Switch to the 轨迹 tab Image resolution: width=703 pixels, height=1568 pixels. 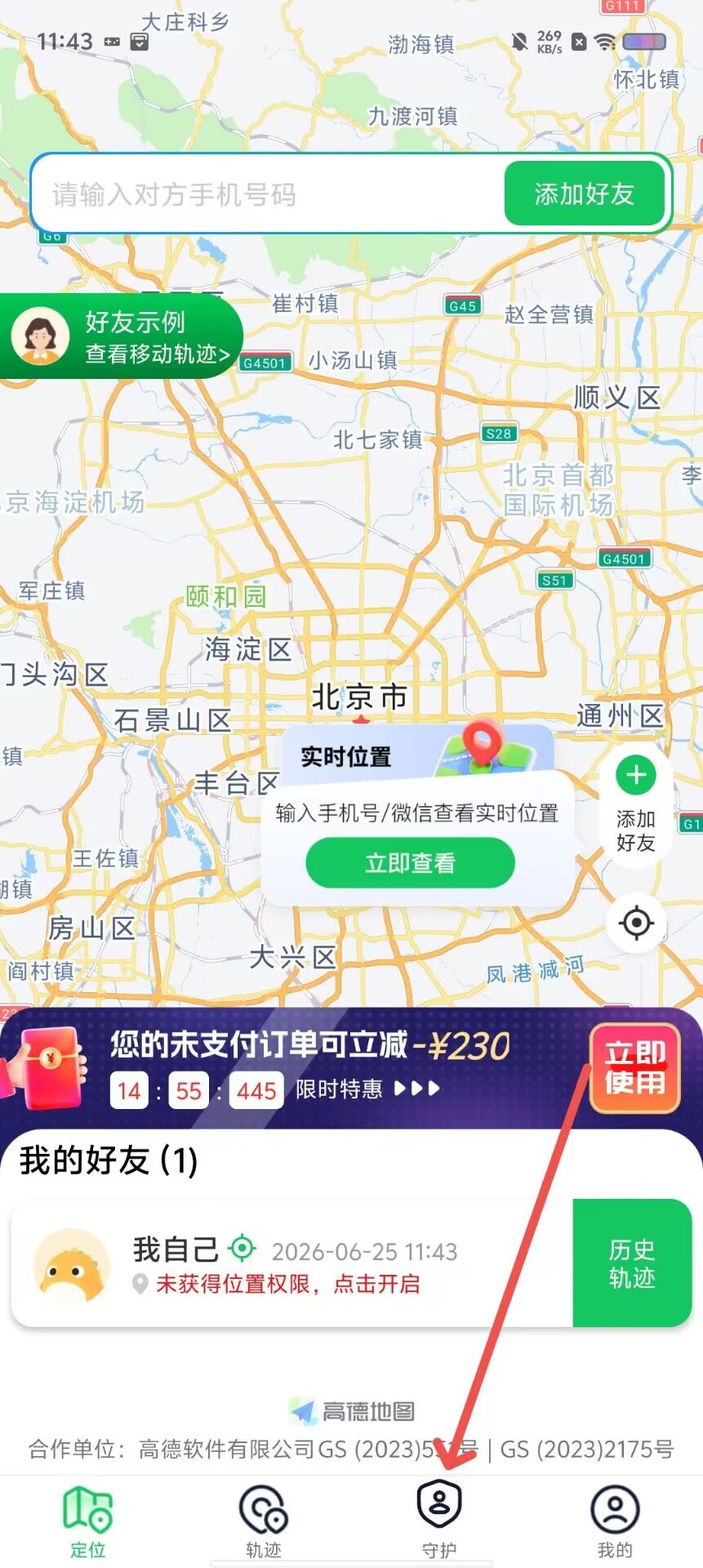pos(263,1521)
